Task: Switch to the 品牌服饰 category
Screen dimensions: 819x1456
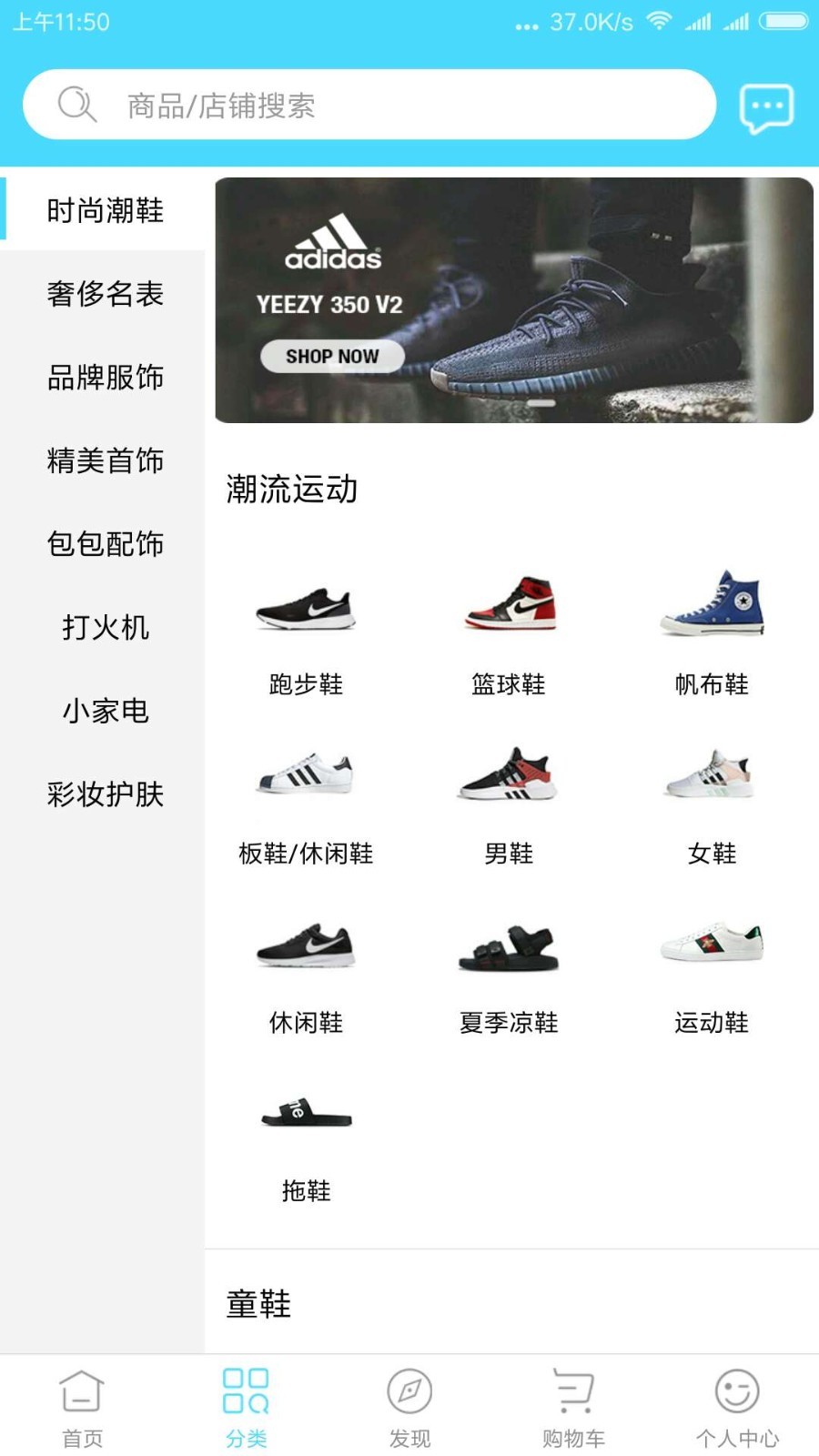Action: click(x=105, y=377)
